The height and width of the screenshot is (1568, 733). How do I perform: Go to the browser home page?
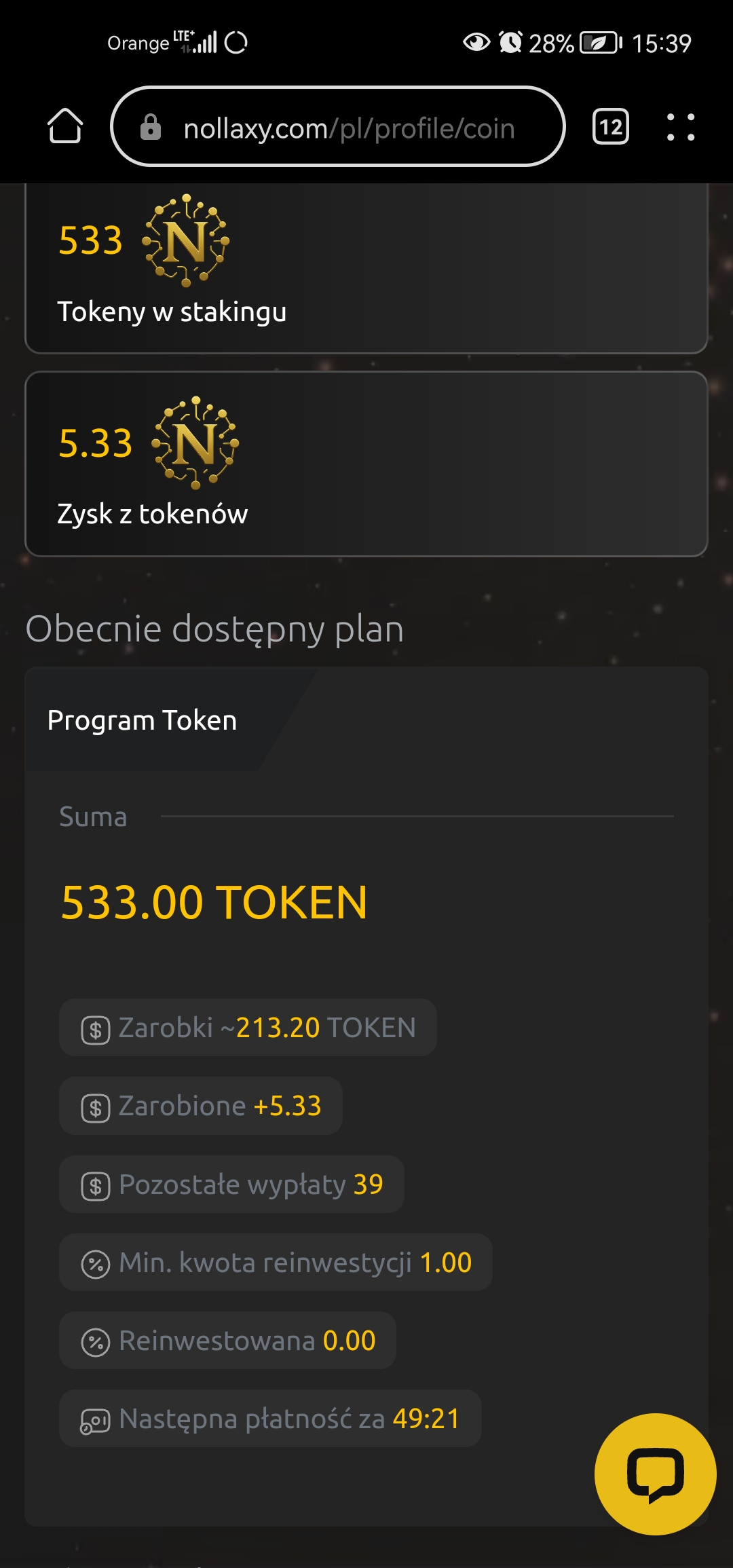point(65,126)
